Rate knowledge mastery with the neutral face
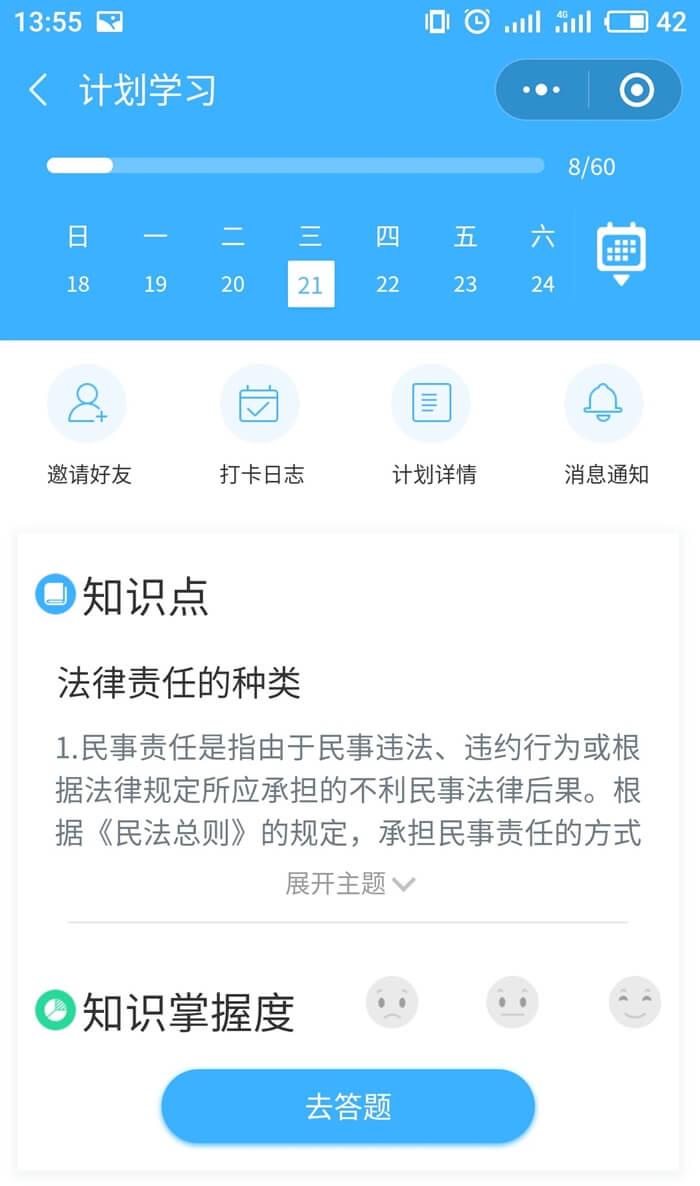The height and width of the screenshot is (1186, 700). click(512, 1002)
